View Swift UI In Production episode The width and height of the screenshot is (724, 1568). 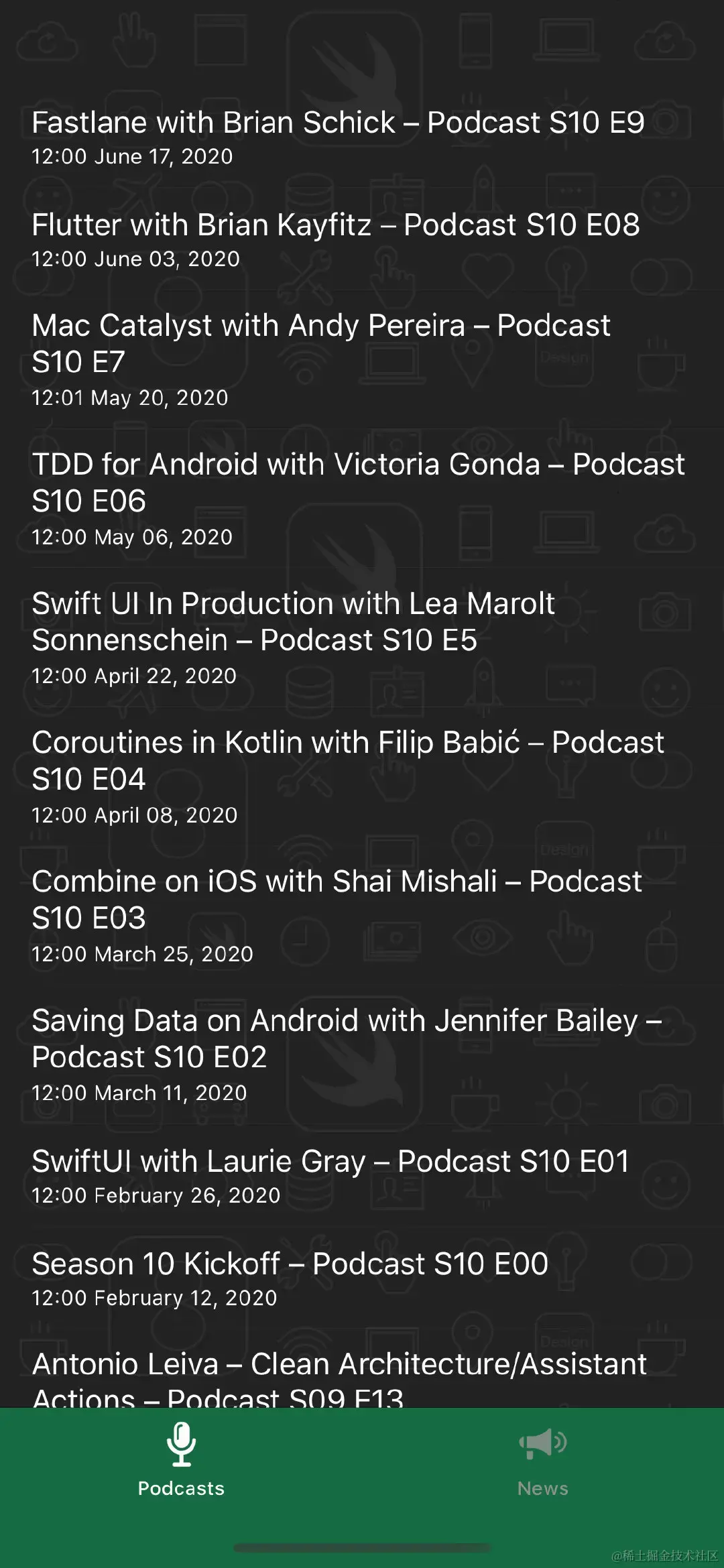[x=294, y=638]
